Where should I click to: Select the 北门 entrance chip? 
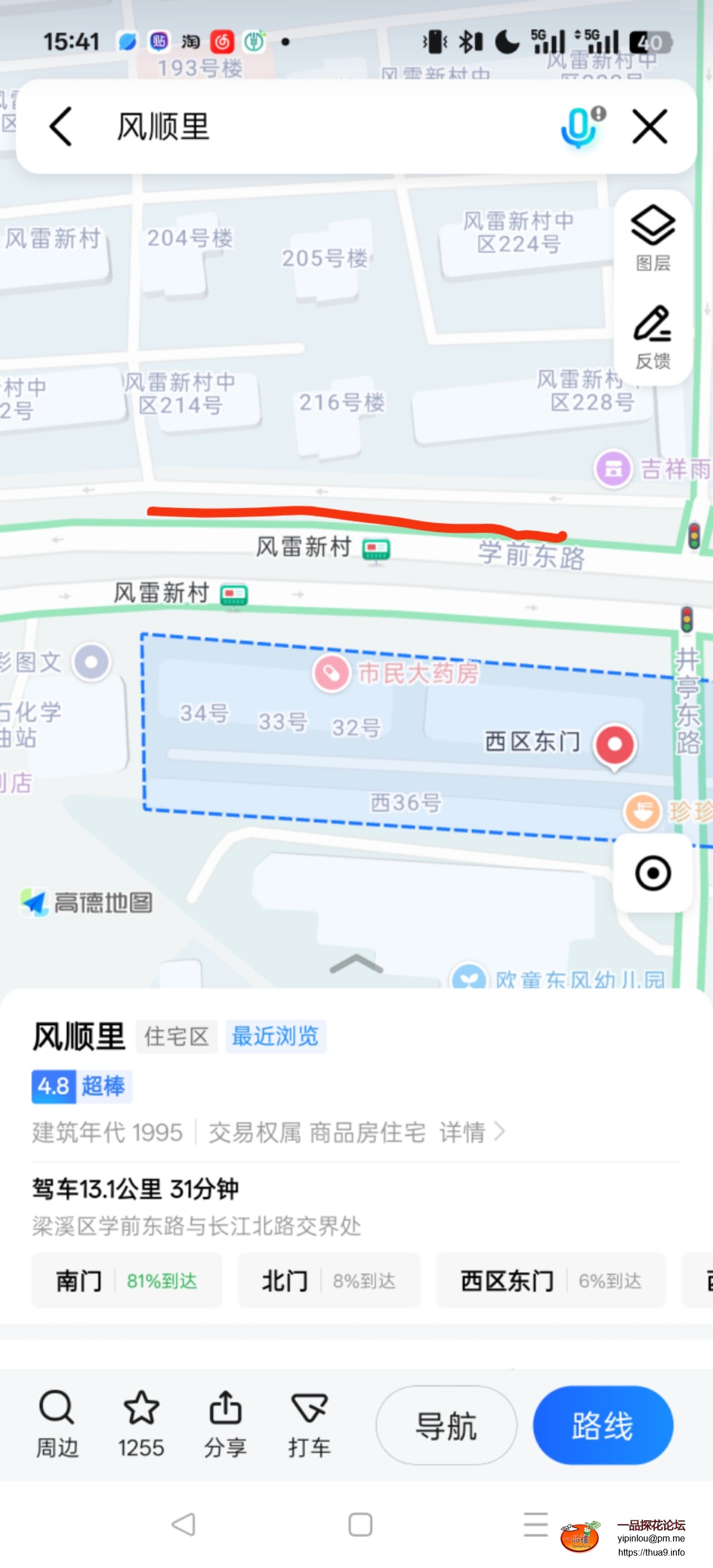(x=329, y=1281)
